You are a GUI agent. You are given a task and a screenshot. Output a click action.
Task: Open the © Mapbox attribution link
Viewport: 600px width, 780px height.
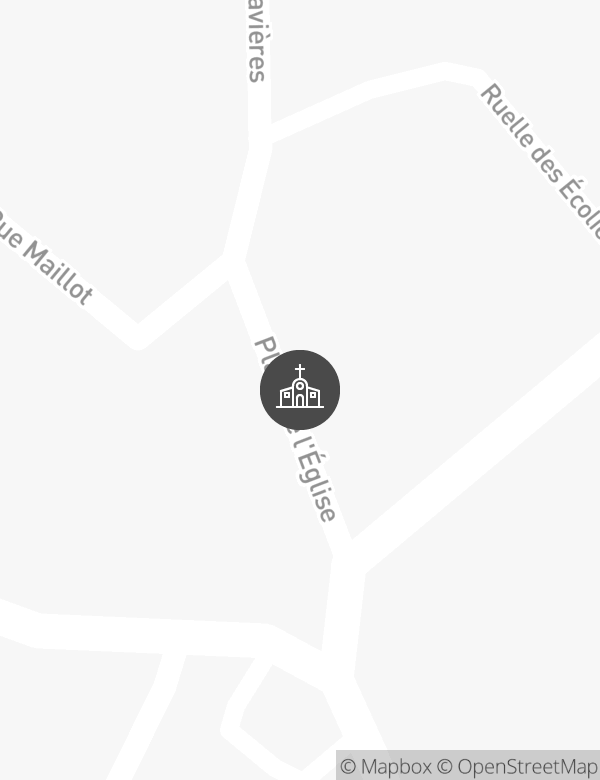click(387, 767)
